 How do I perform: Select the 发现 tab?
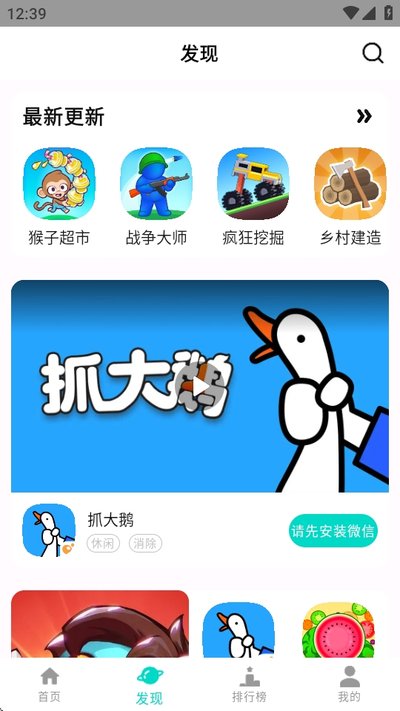click(x=149, y=686)
